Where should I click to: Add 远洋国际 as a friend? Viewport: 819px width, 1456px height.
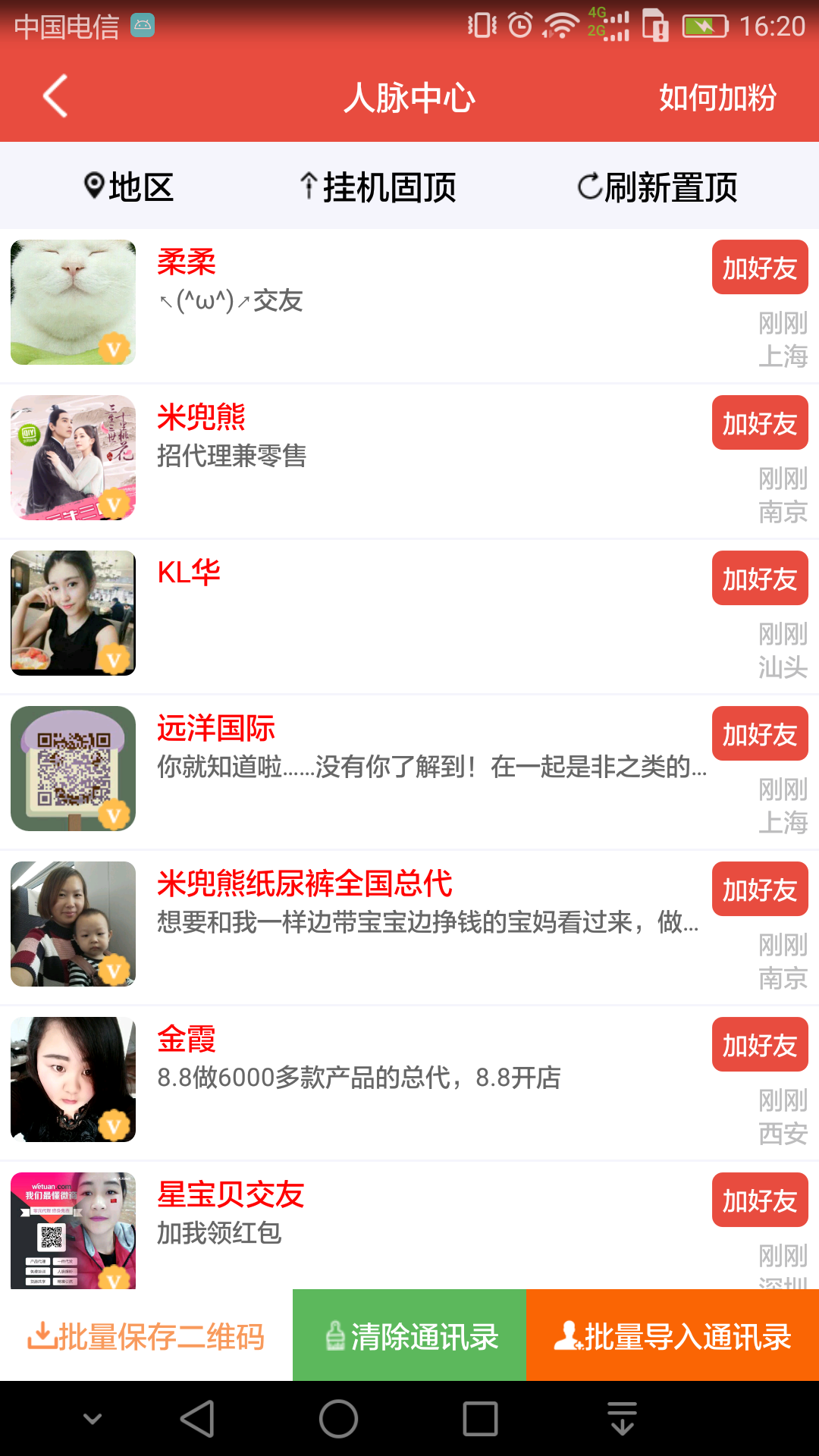(x=759, y=734)
